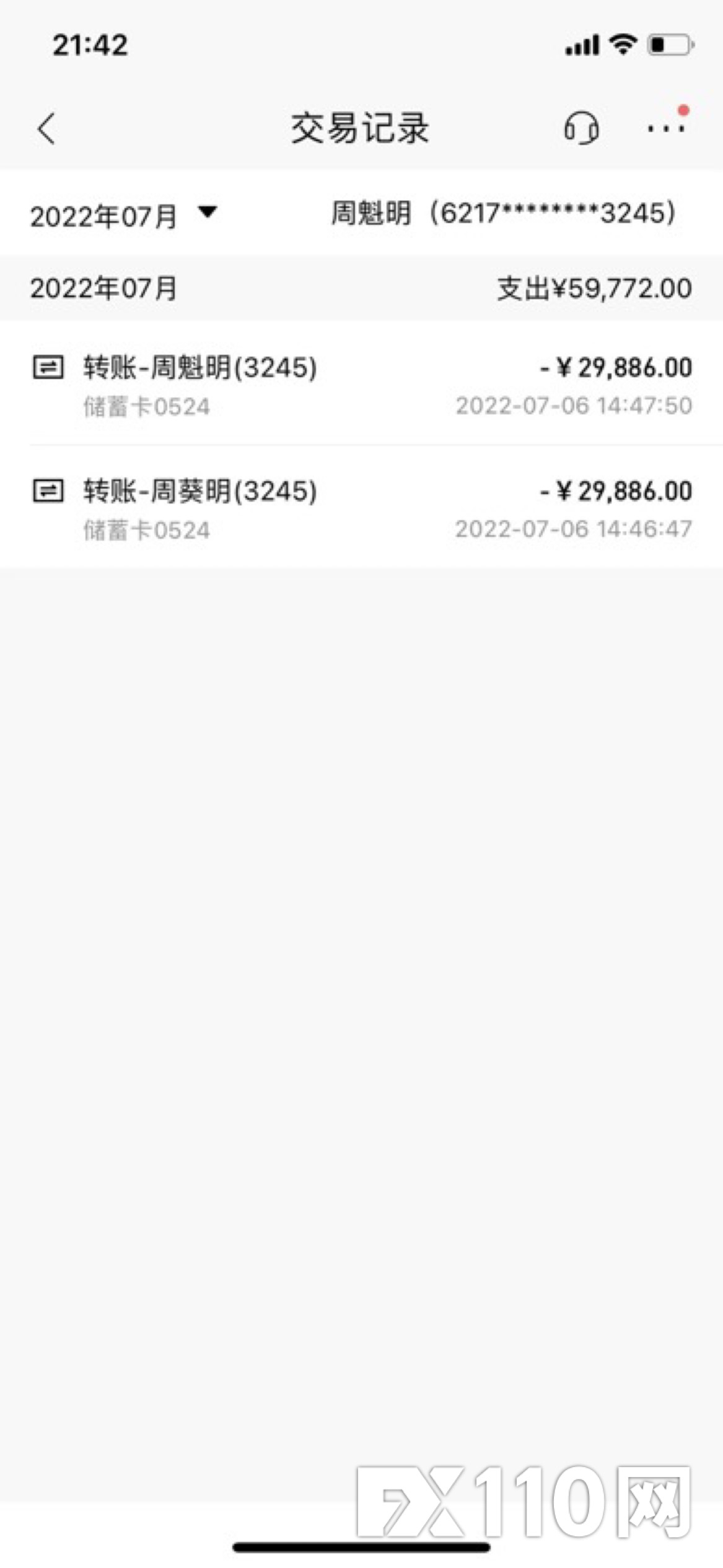
Task: Go back from transaction records
Action: pyautogui.click(x=46, y=129)
